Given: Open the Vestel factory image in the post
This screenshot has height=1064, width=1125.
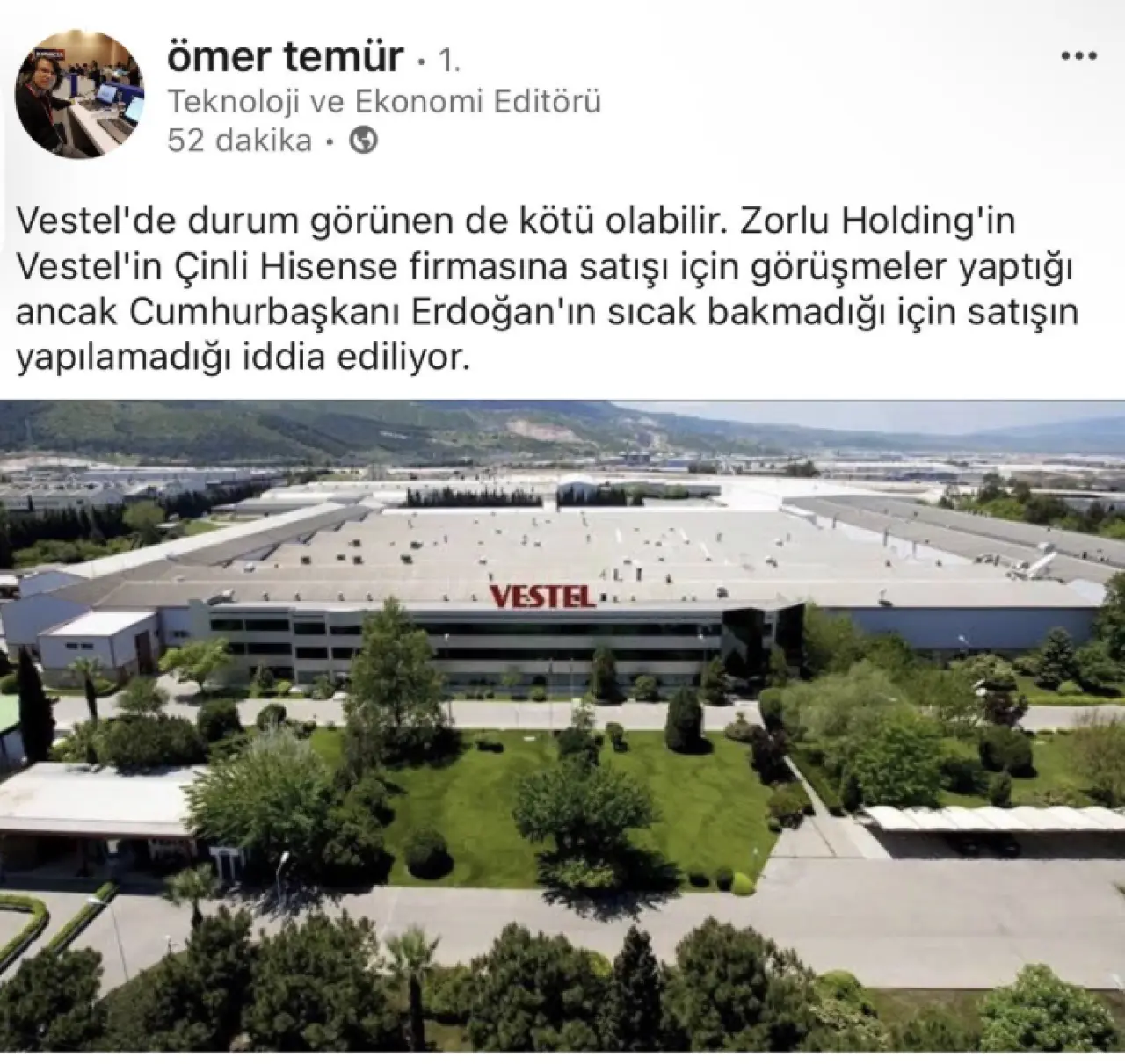Looking at the screenshot, I should [x=562, y=725].
